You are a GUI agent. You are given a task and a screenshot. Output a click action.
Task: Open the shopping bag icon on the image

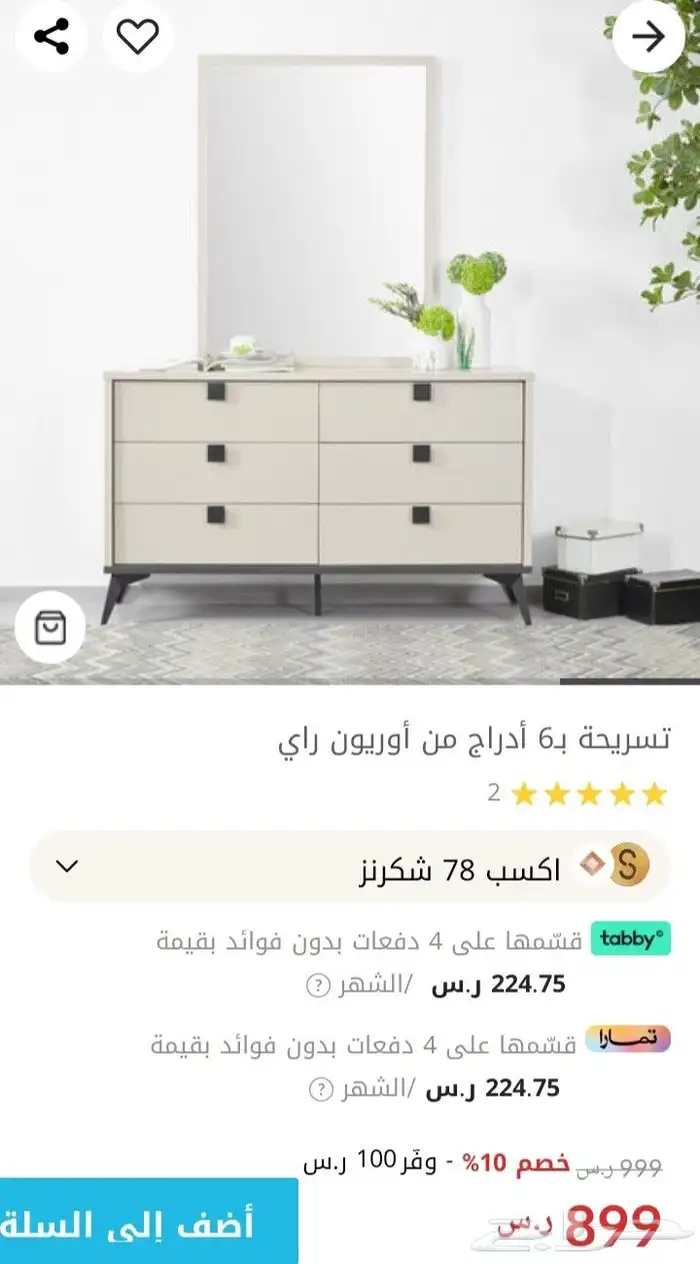50,627
